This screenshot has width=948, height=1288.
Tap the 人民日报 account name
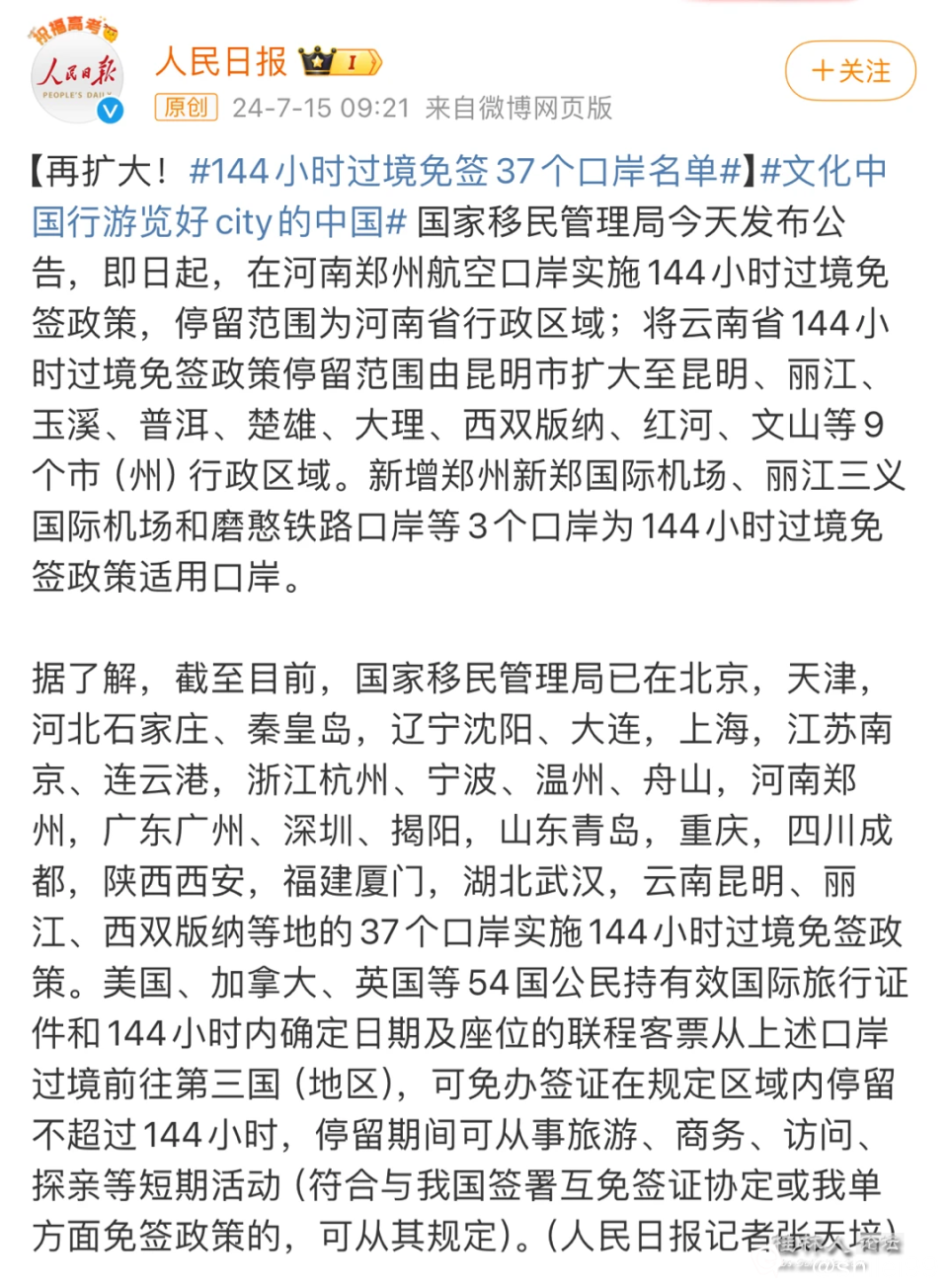pyautogui.click(x=220, y=61)
